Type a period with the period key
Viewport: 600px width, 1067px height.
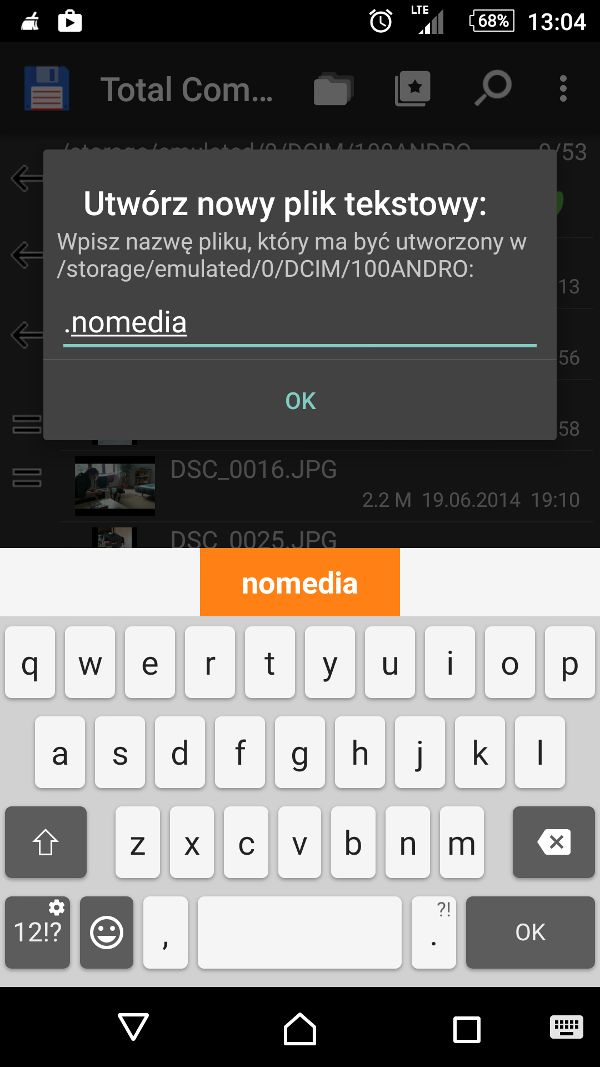point(433,932)
